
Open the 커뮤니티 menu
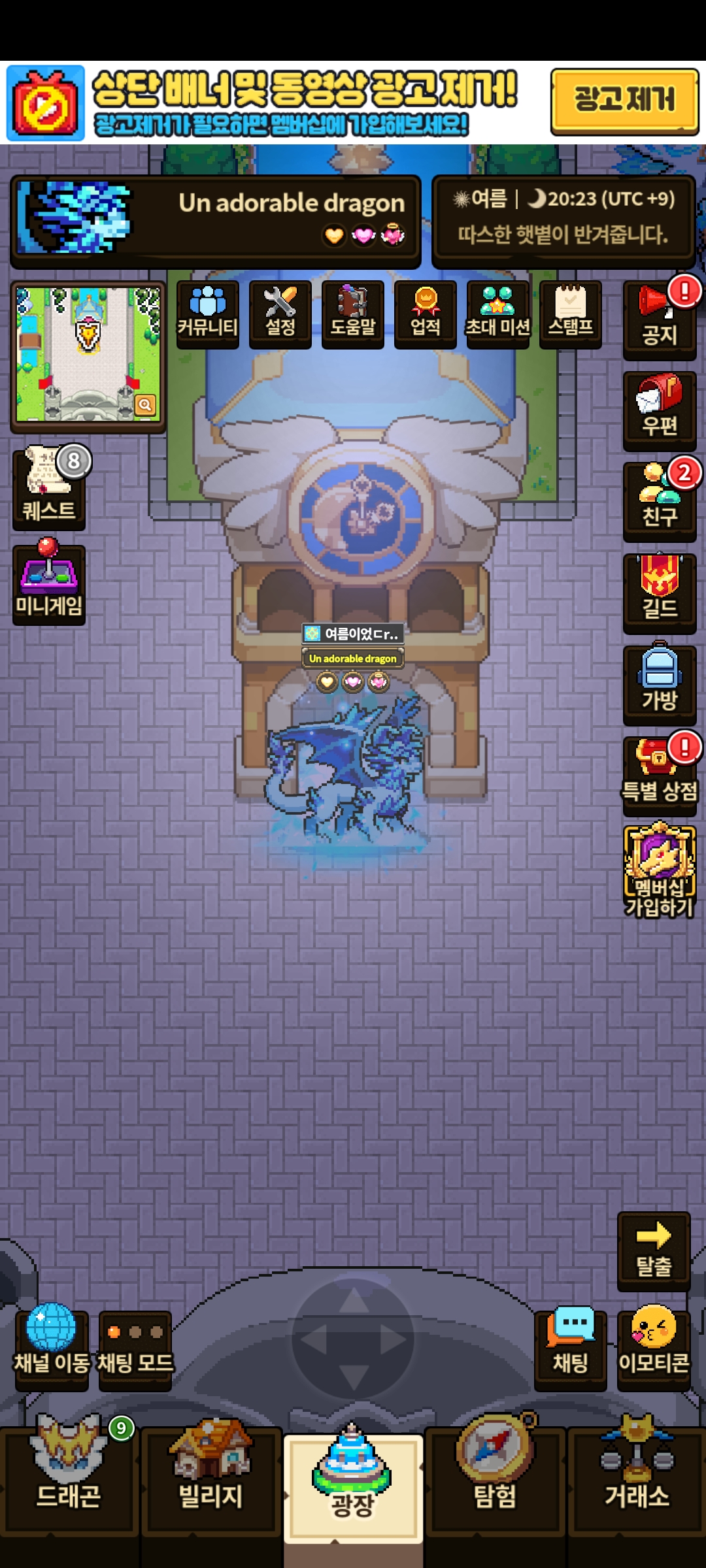[208, 314]
